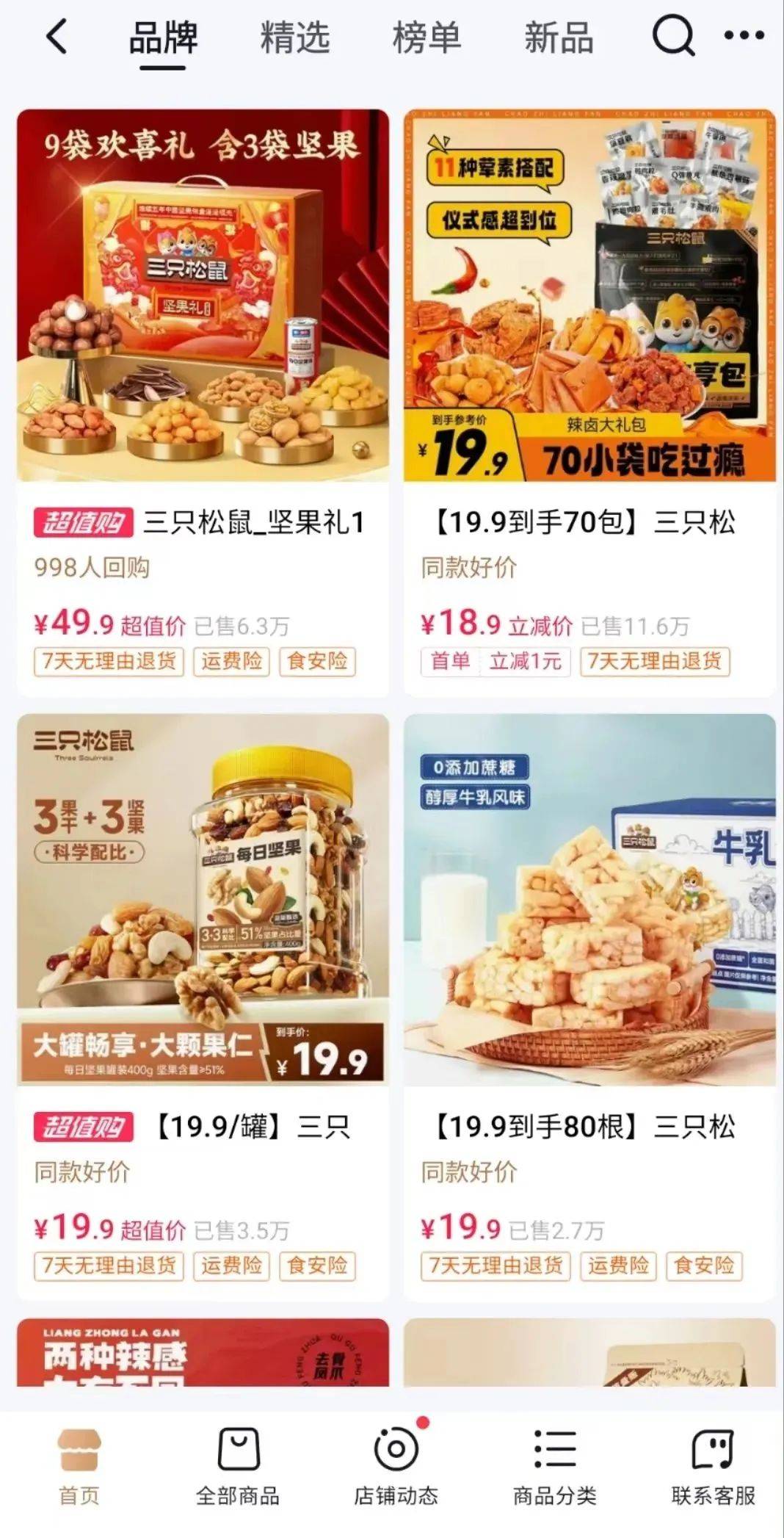
Task: Go back using the top-left arrow
Action: (57, 36)
